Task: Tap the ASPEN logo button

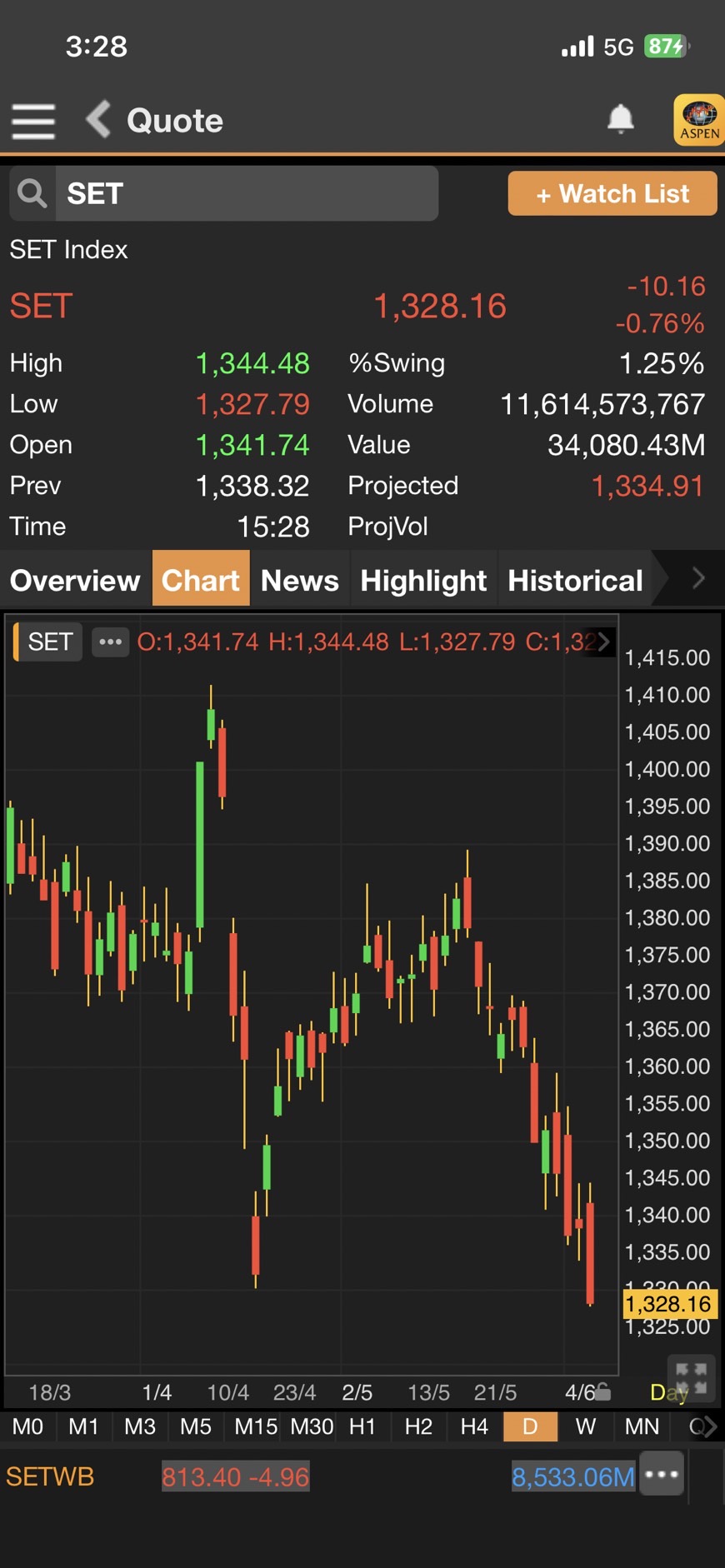Action: [x=698, y=121]
